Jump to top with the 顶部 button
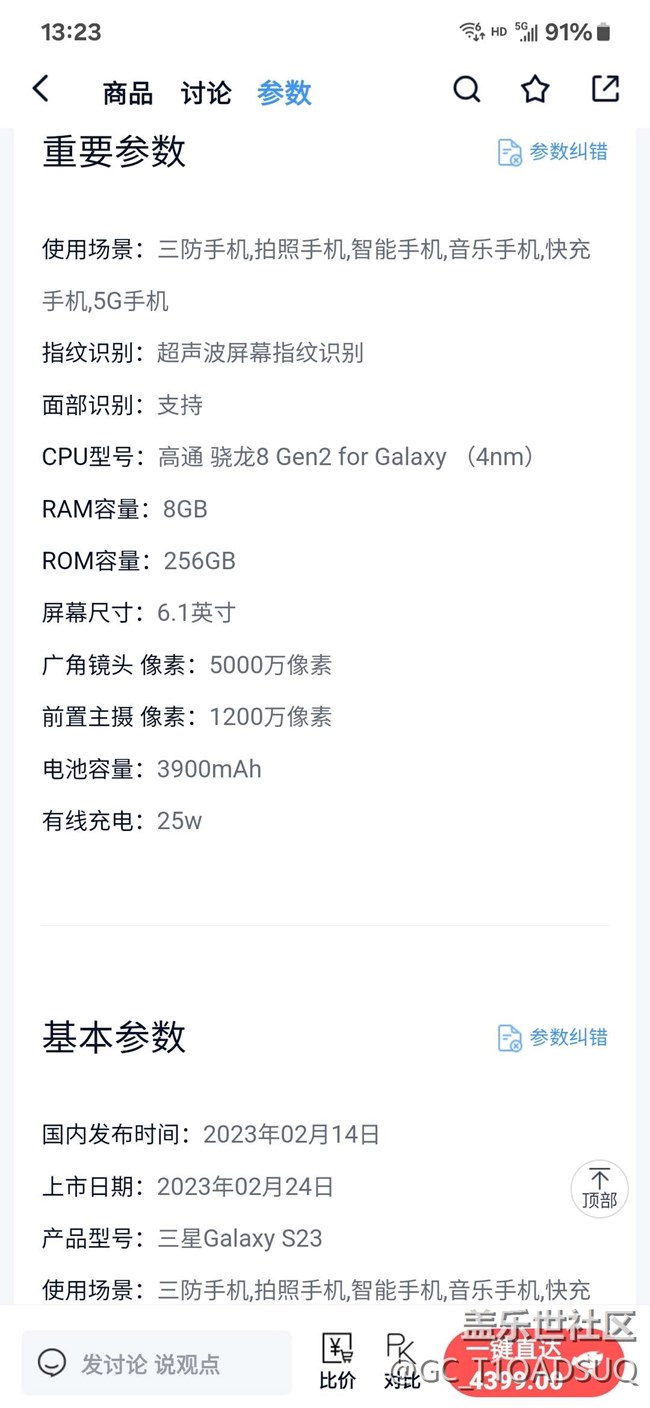650x1408 pixels. coord(600,1188)
